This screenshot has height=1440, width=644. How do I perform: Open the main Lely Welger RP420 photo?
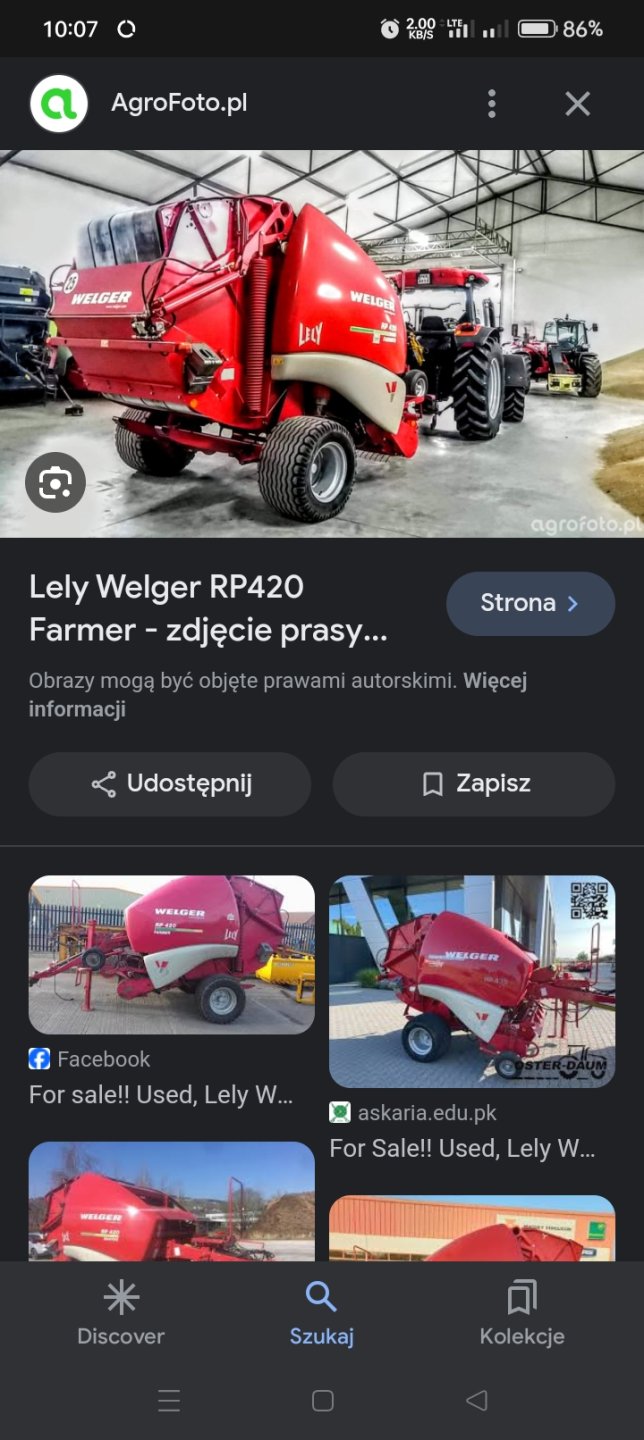point(322,343)
